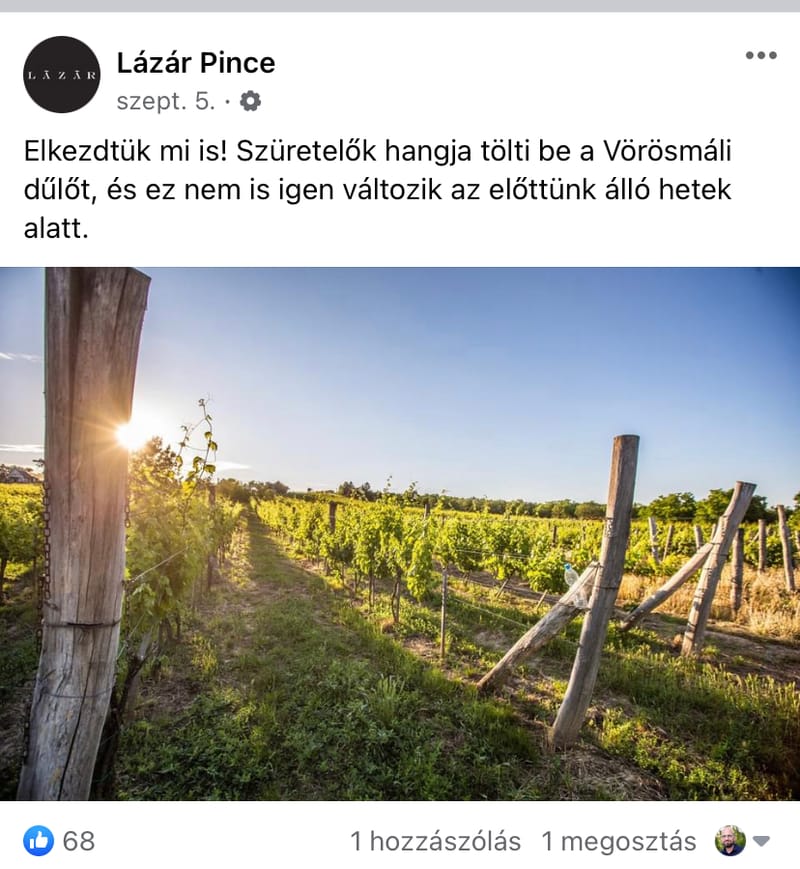
Task: Visit the Lázár Pince page name
Action: (x=196, y=63)
